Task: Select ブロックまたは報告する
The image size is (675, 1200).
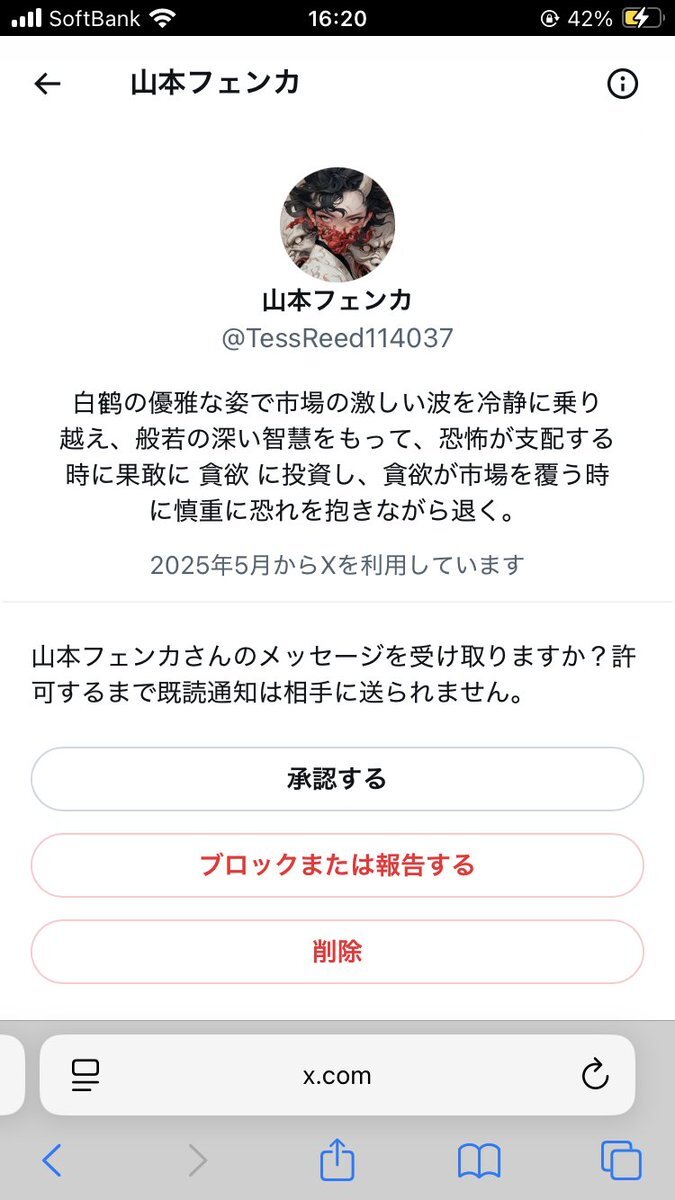Action: (337, 865)
